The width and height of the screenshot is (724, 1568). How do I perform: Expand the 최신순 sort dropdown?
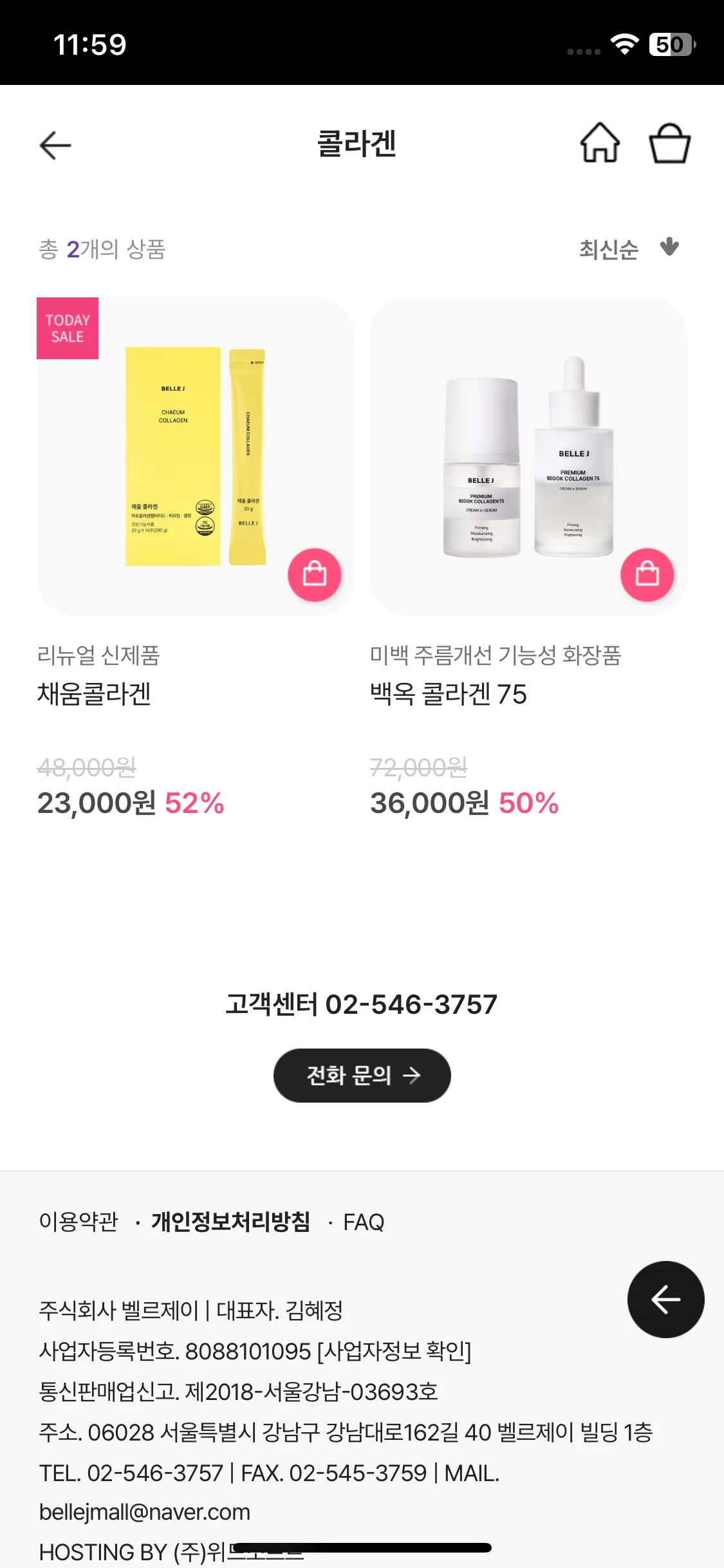(628, 248)
